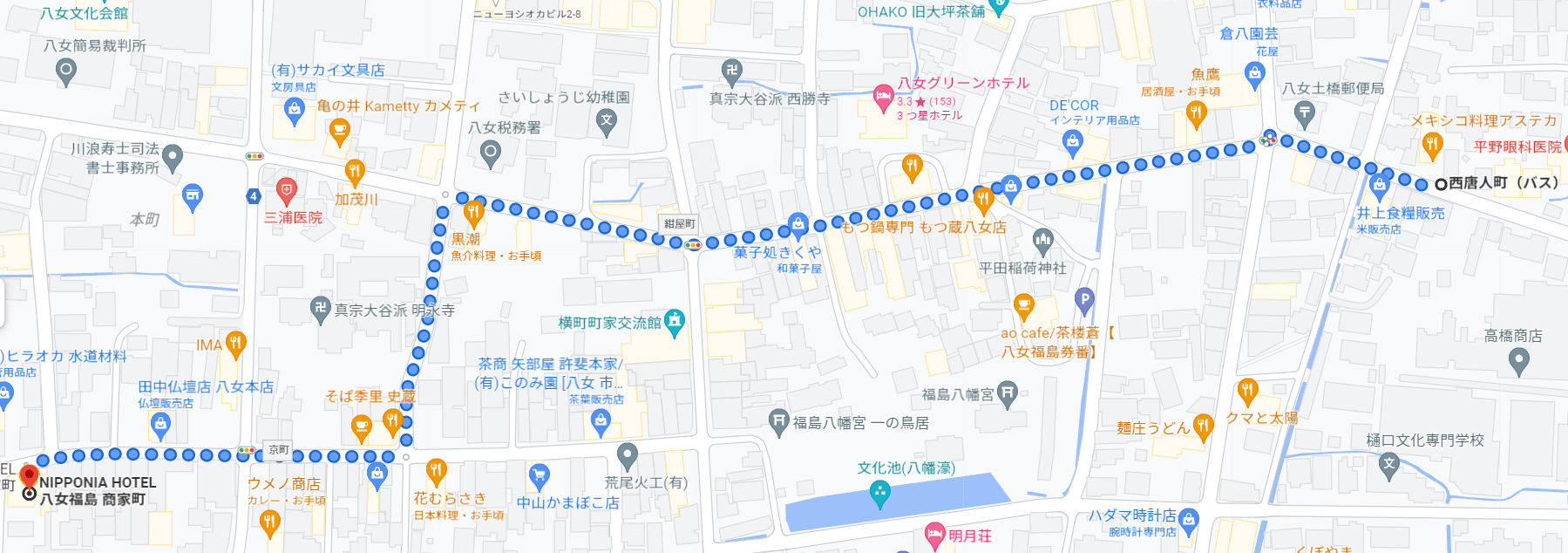Image resolution: width=1568 pixels, height=553 pixels.
Task: Open the 亀の井 Kametty カメティ cafe marker
Action: (x=339, y=132)
